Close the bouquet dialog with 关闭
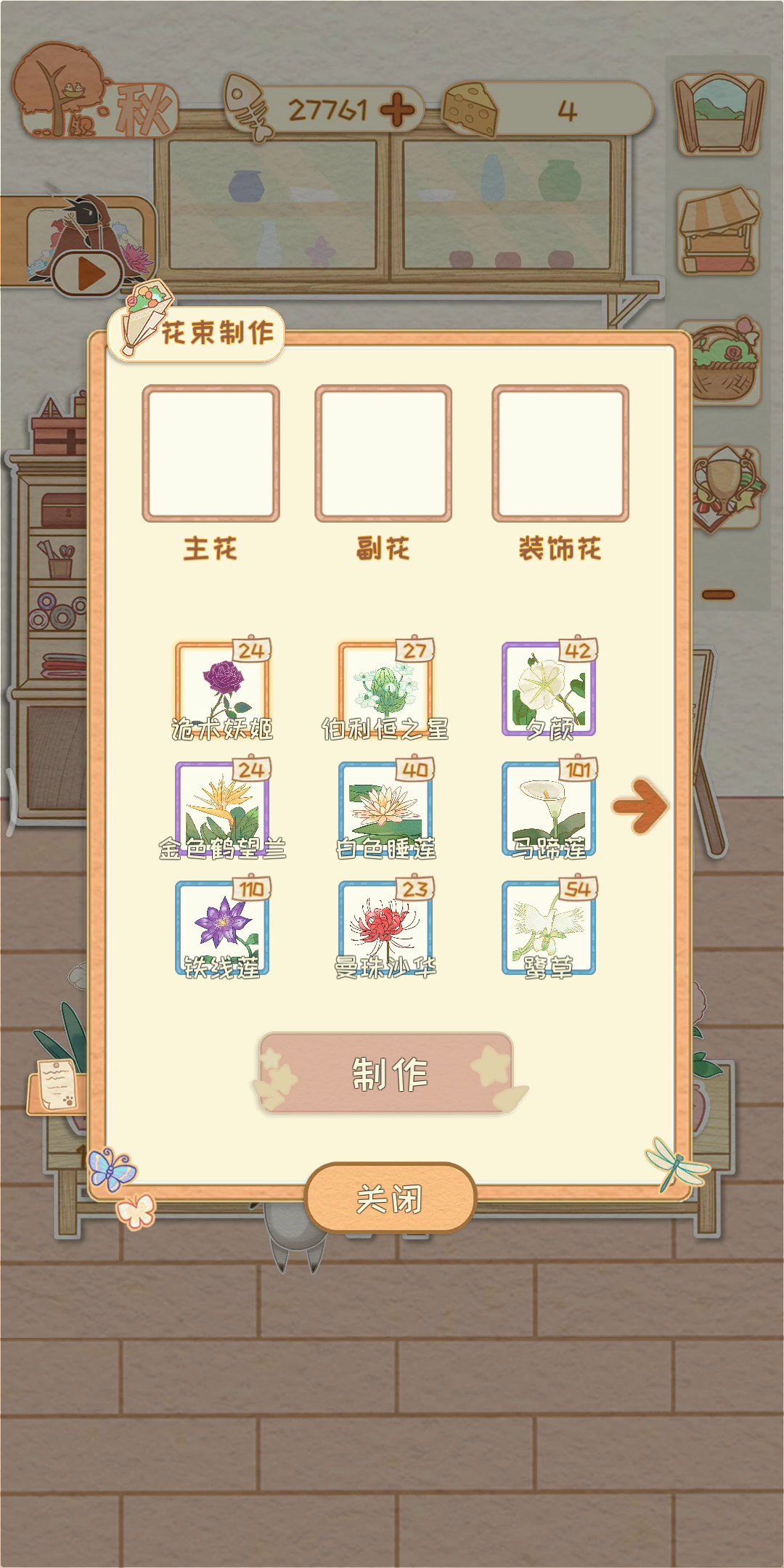Screen dimensions: 784x1568 pos(390,1199)
